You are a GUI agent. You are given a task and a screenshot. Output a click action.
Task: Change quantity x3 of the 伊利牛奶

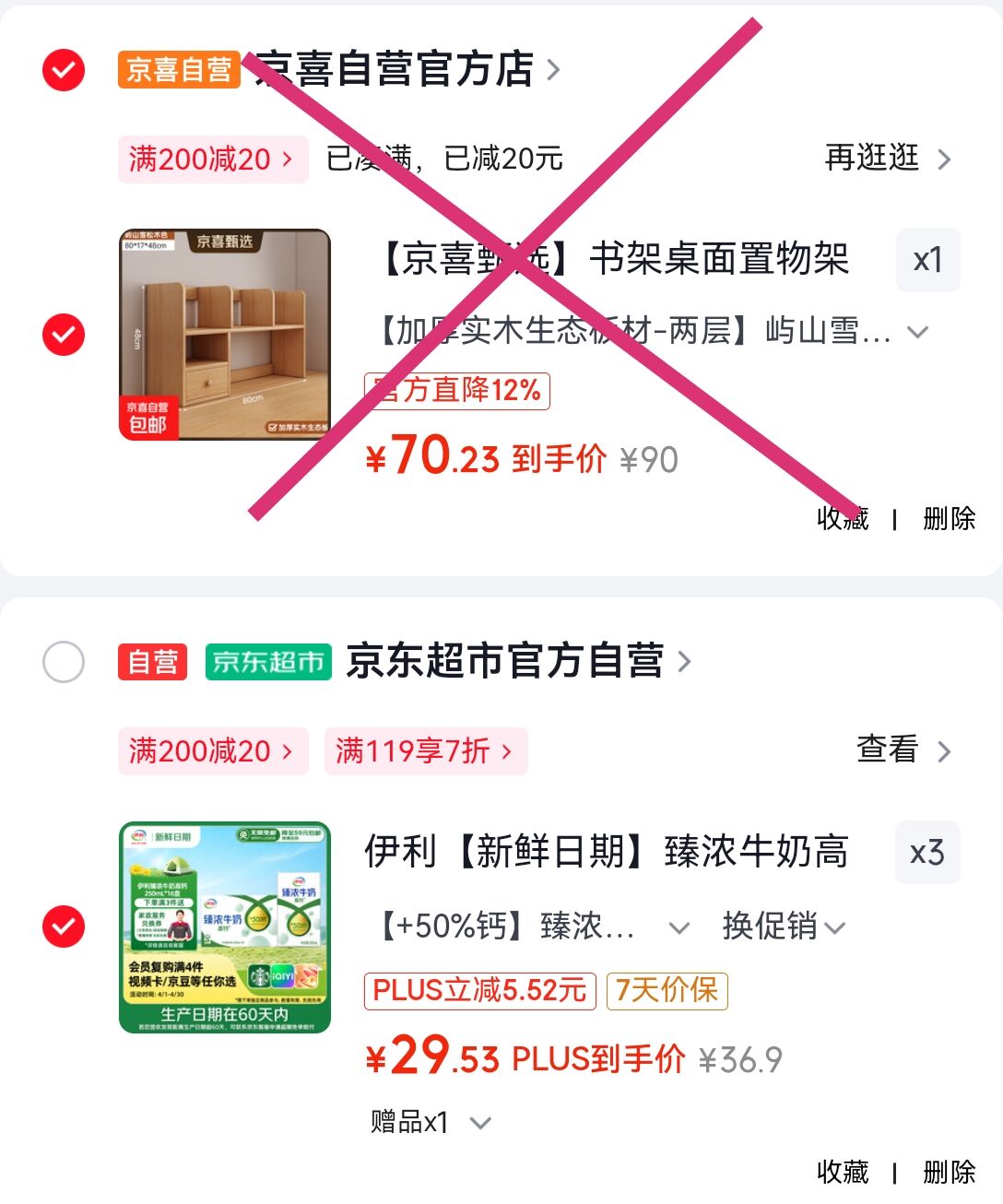pos(928,853)
